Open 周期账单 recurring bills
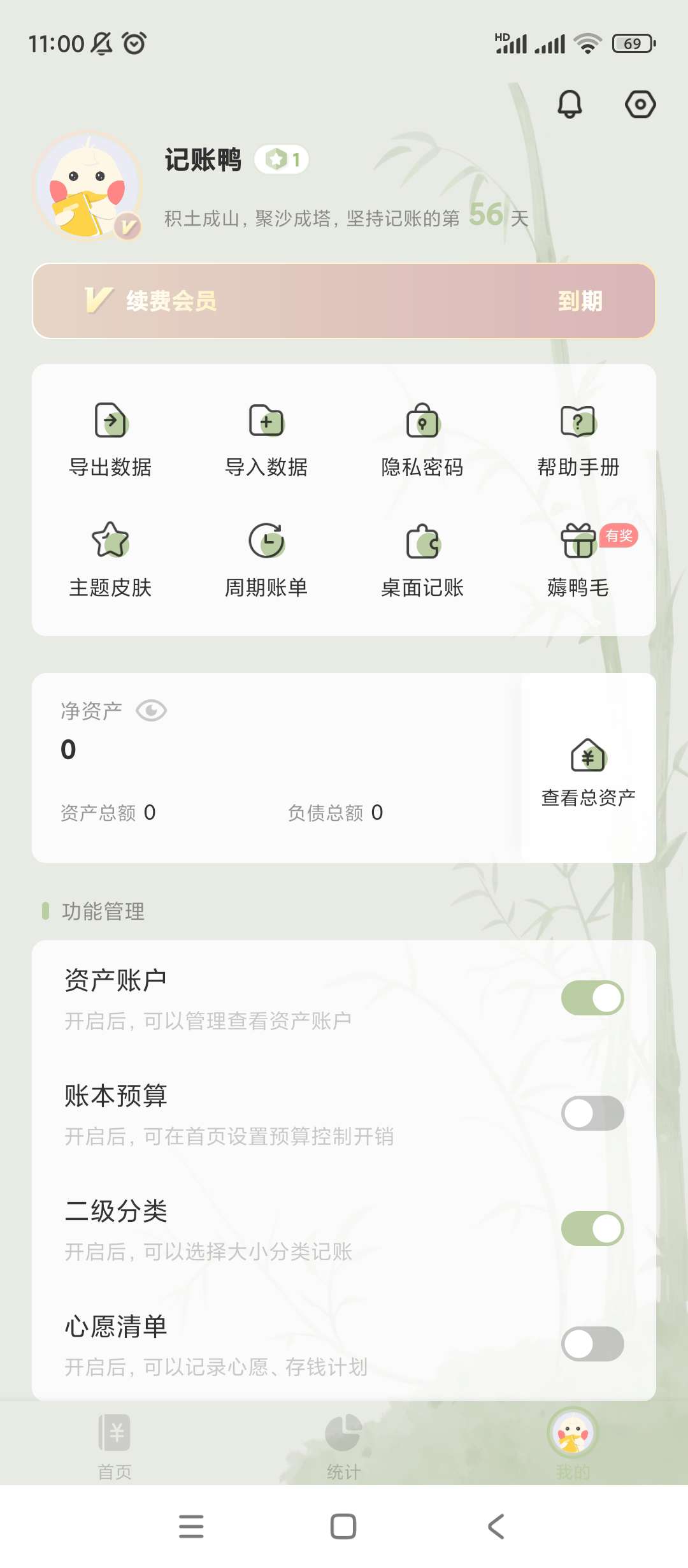This screenshot has width=688, height=1568. 266,560
